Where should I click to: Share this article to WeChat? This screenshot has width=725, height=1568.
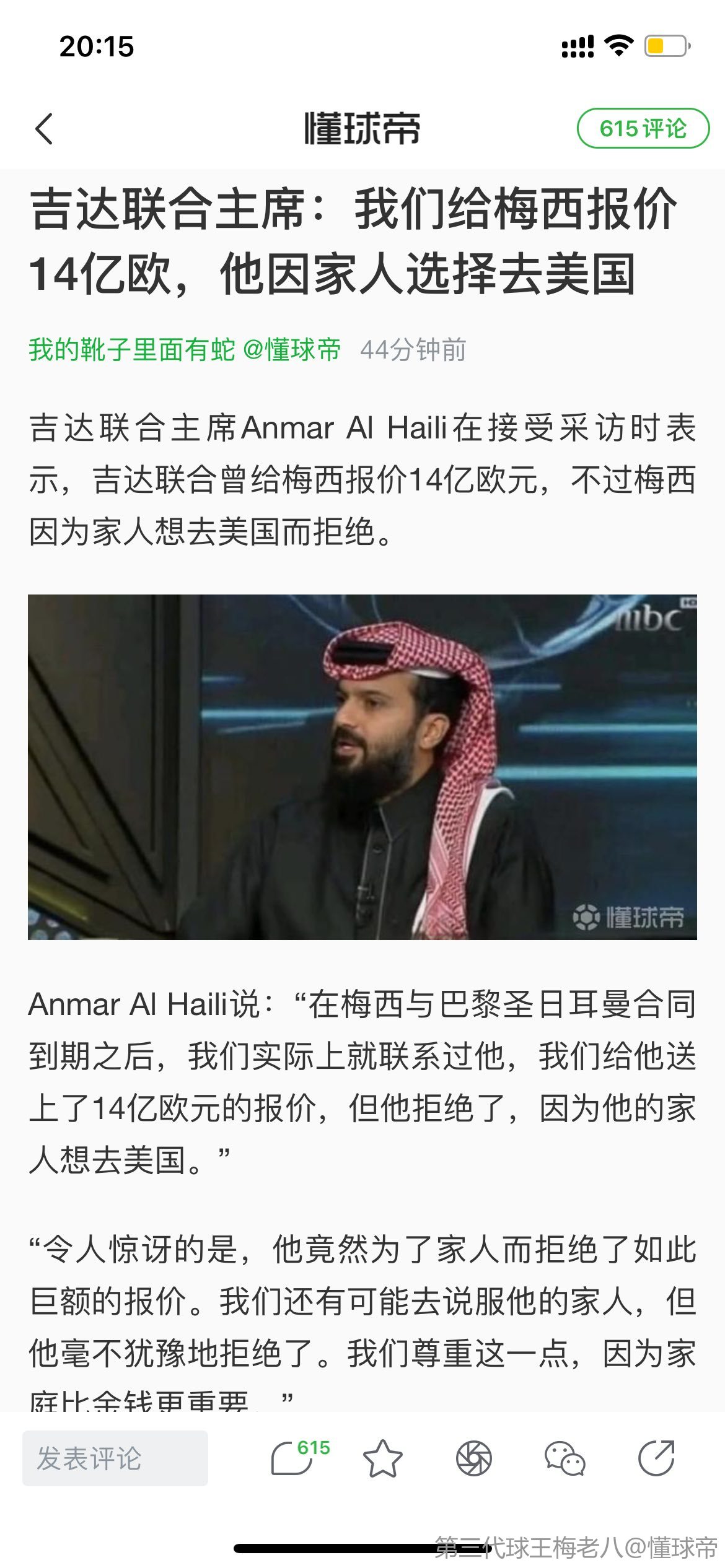pyautogui.click(x=565, y=1458)
